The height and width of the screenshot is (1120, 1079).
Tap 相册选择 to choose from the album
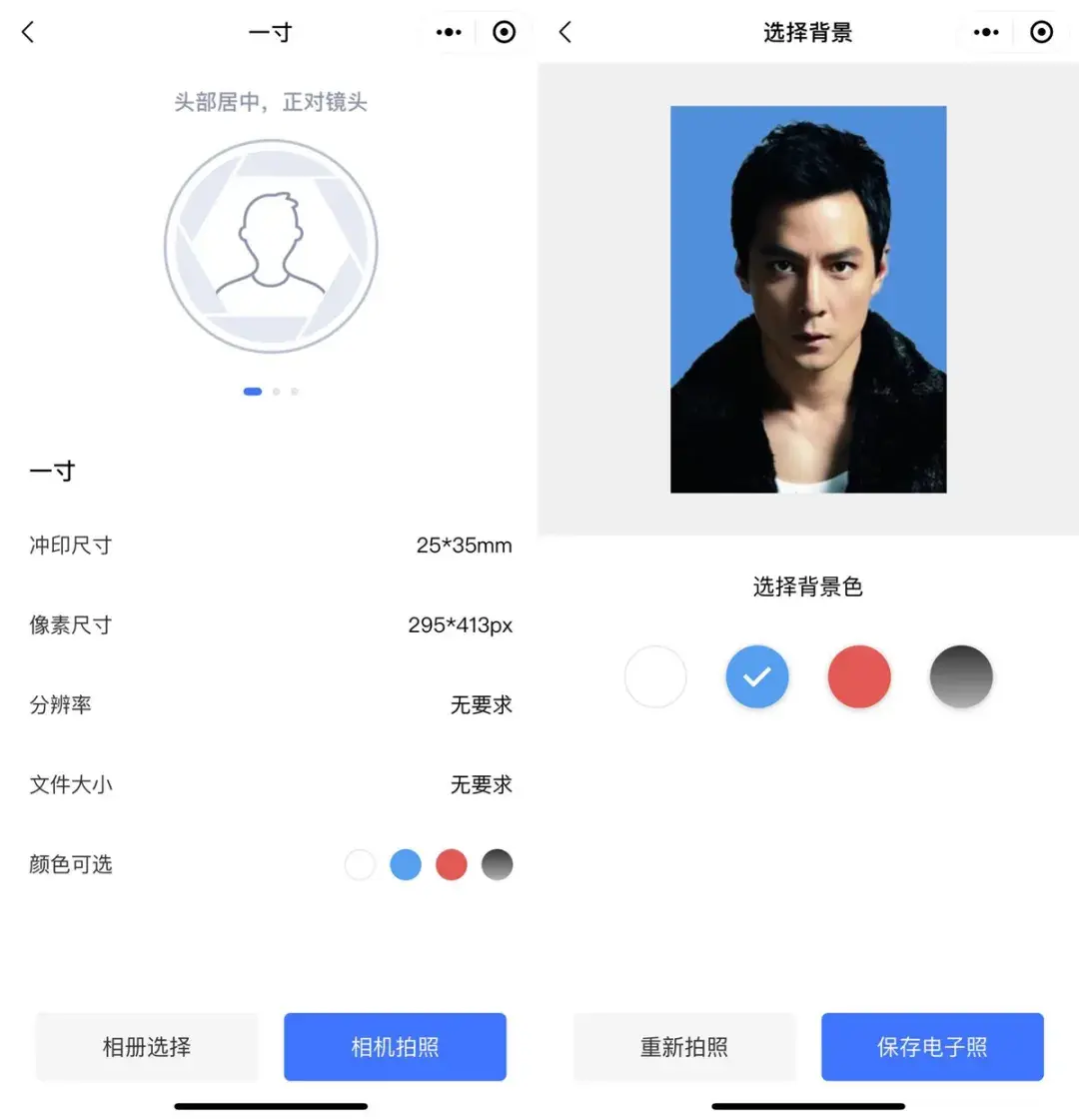(x=147, y=1046)
